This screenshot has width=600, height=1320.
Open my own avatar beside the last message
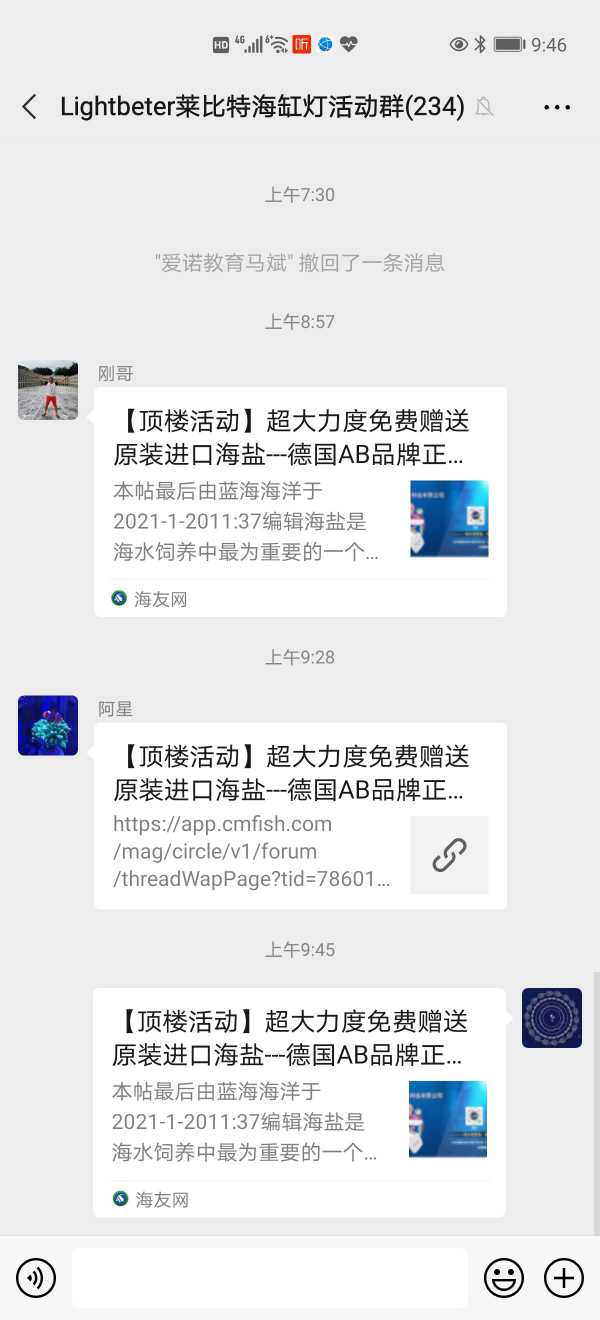(x=552, y=1018)
